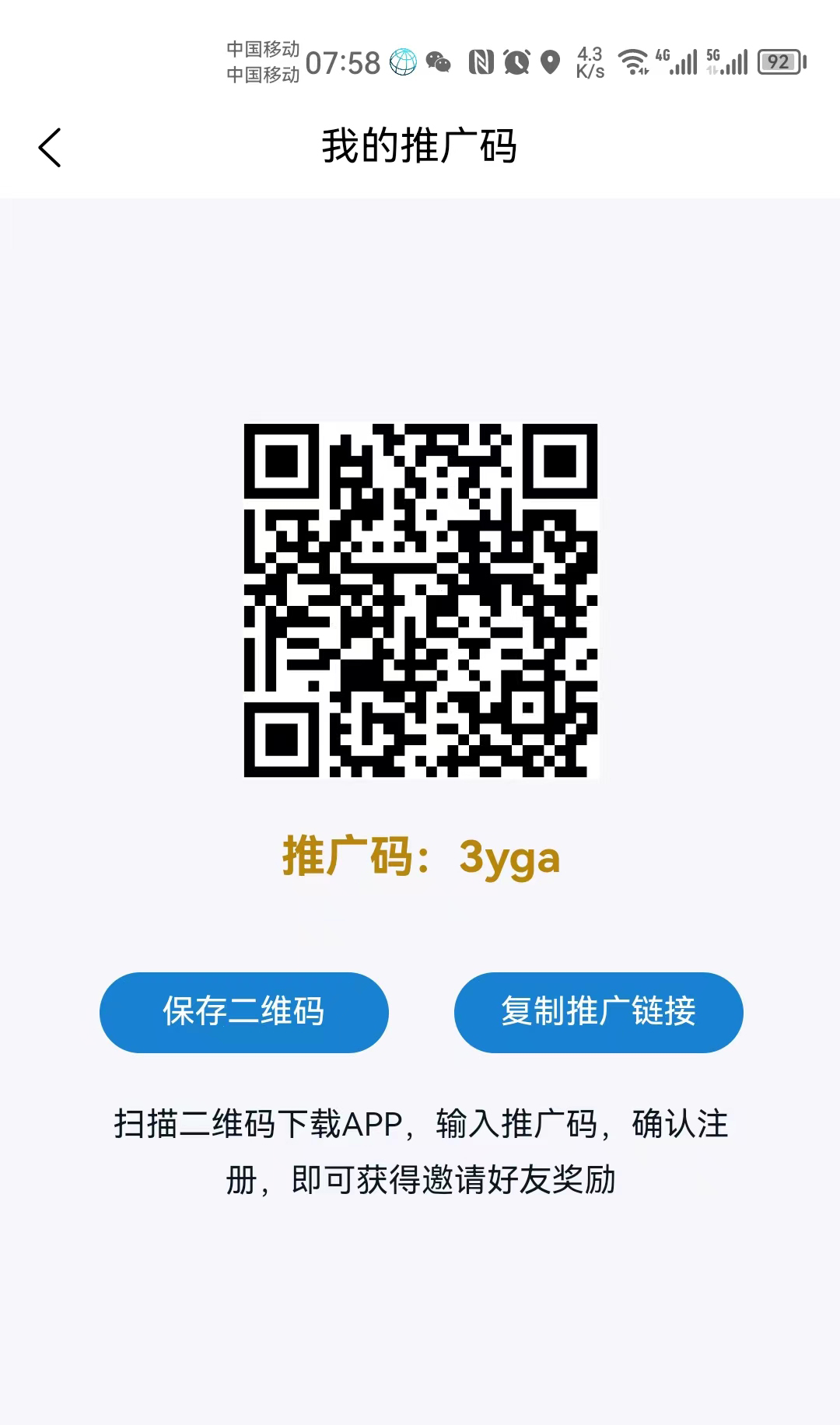The image size is (840, 1425).
Task: Tap the 我的推广码 title
Action: coord(420,146)
